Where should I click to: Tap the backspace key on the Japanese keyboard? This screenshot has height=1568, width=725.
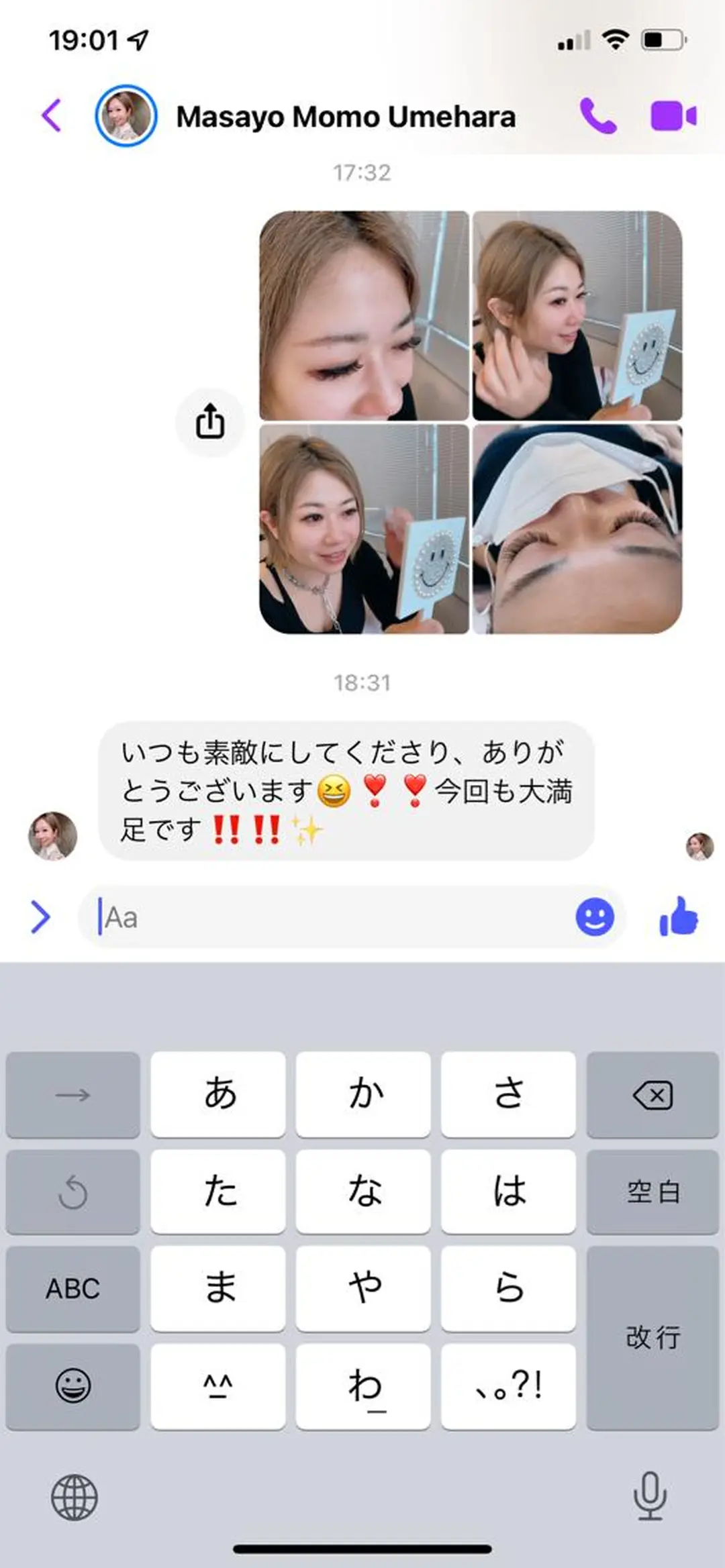click(652, 1092)
